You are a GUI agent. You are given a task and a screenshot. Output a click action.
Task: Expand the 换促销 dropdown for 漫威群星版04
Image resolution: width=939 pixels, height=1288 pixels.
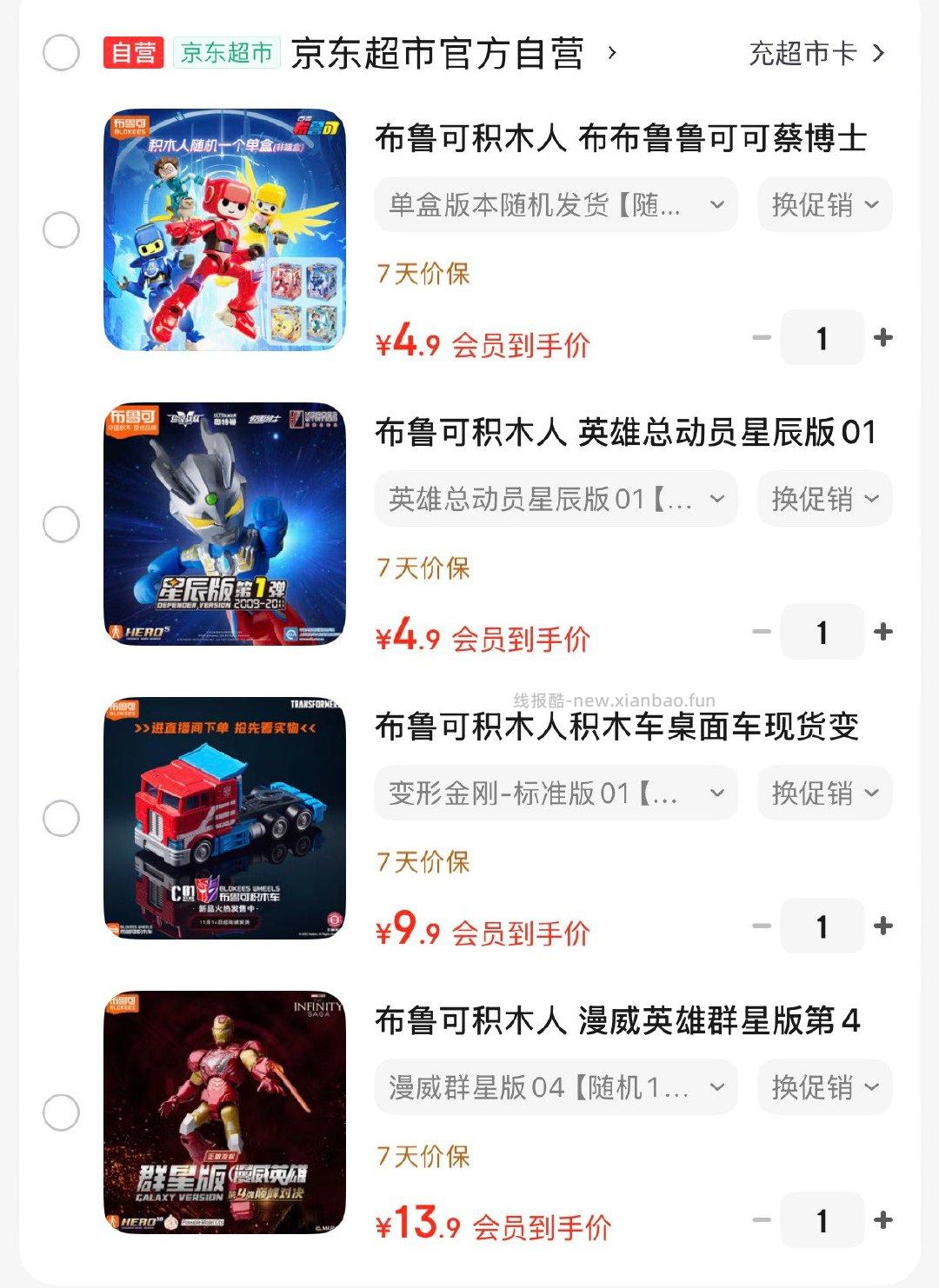click(823, 1086)
